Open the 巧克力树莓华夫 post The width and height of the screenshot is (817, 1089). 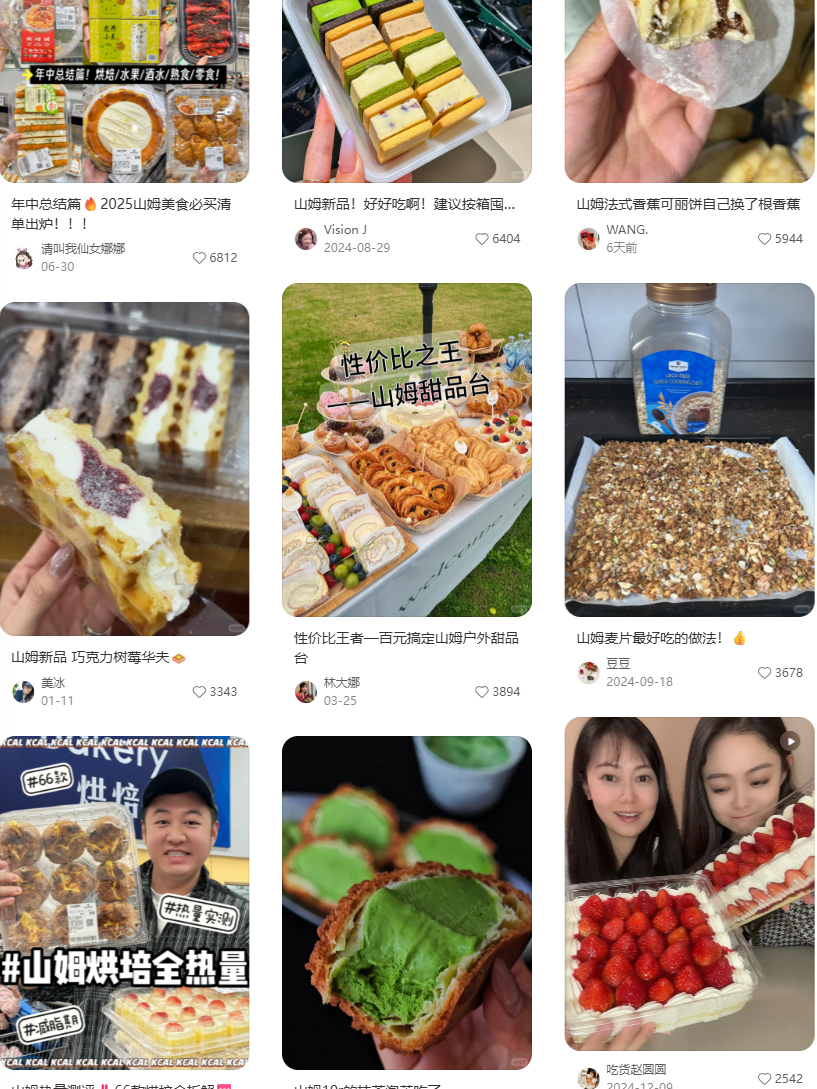click(x=124, y=468)
